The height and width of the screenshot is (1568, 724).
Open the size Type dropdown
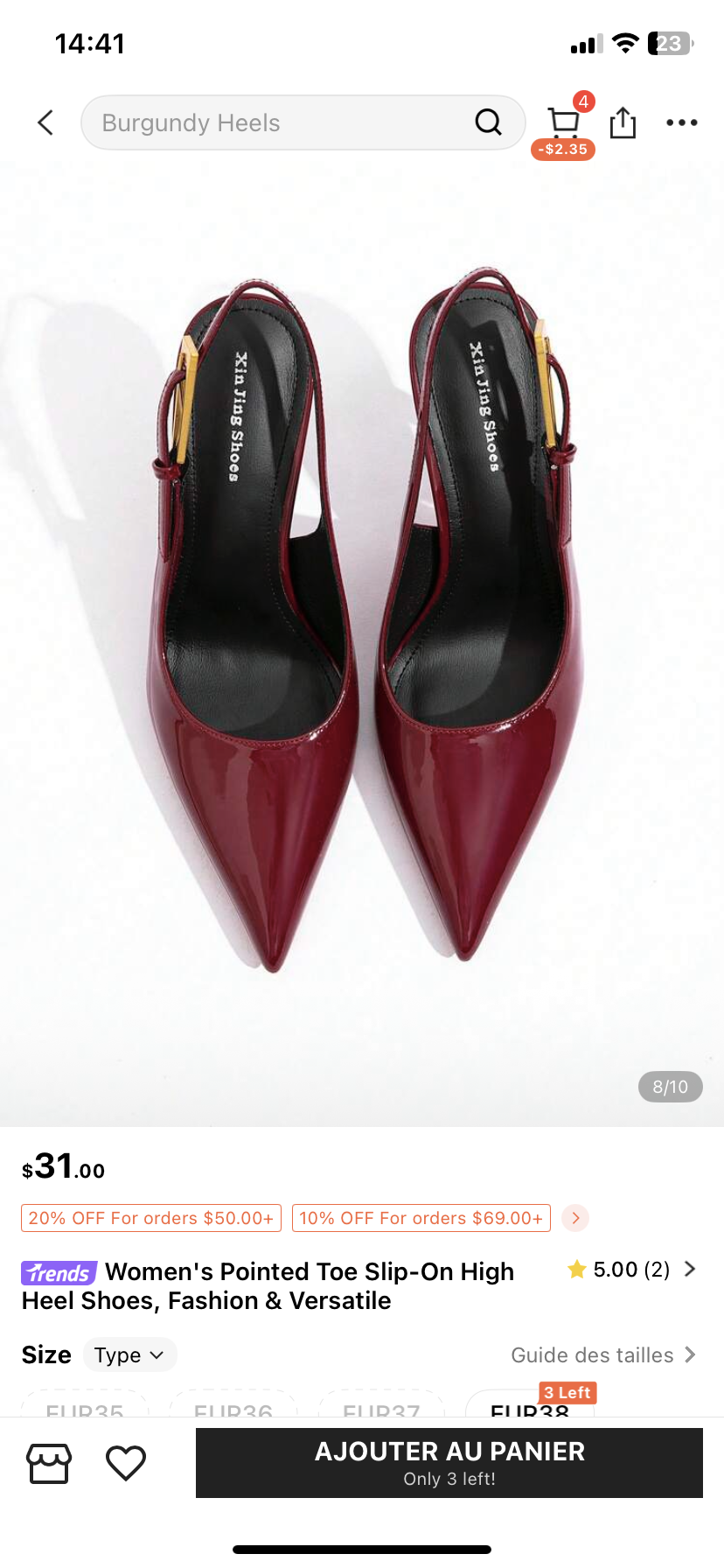click(129, 1354)
